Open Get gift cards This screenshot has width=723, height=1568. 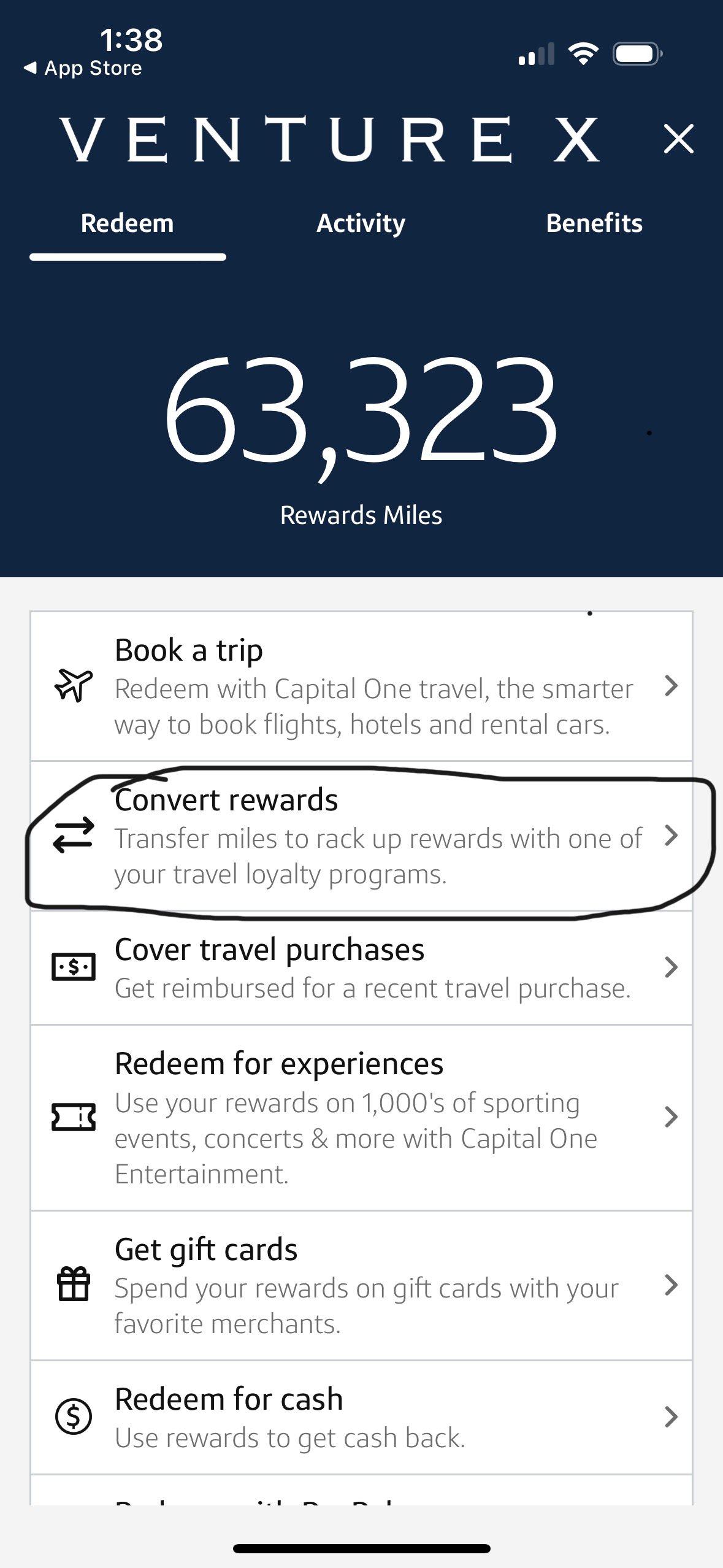pyautogui.click(x=361, y=1286)
